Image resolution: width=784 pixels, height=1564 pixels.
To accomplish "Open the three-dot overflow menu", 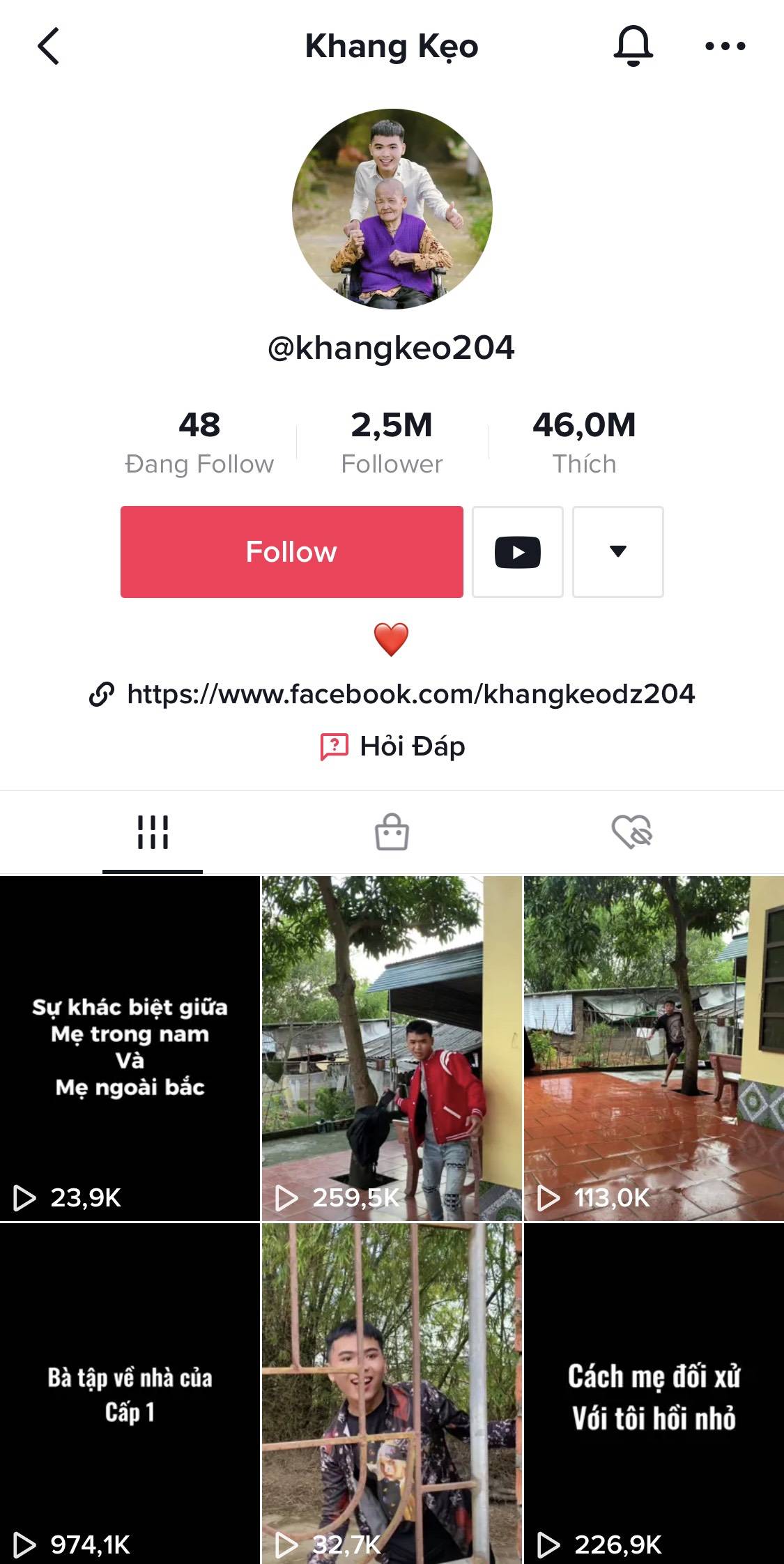I will pos(725,47).
